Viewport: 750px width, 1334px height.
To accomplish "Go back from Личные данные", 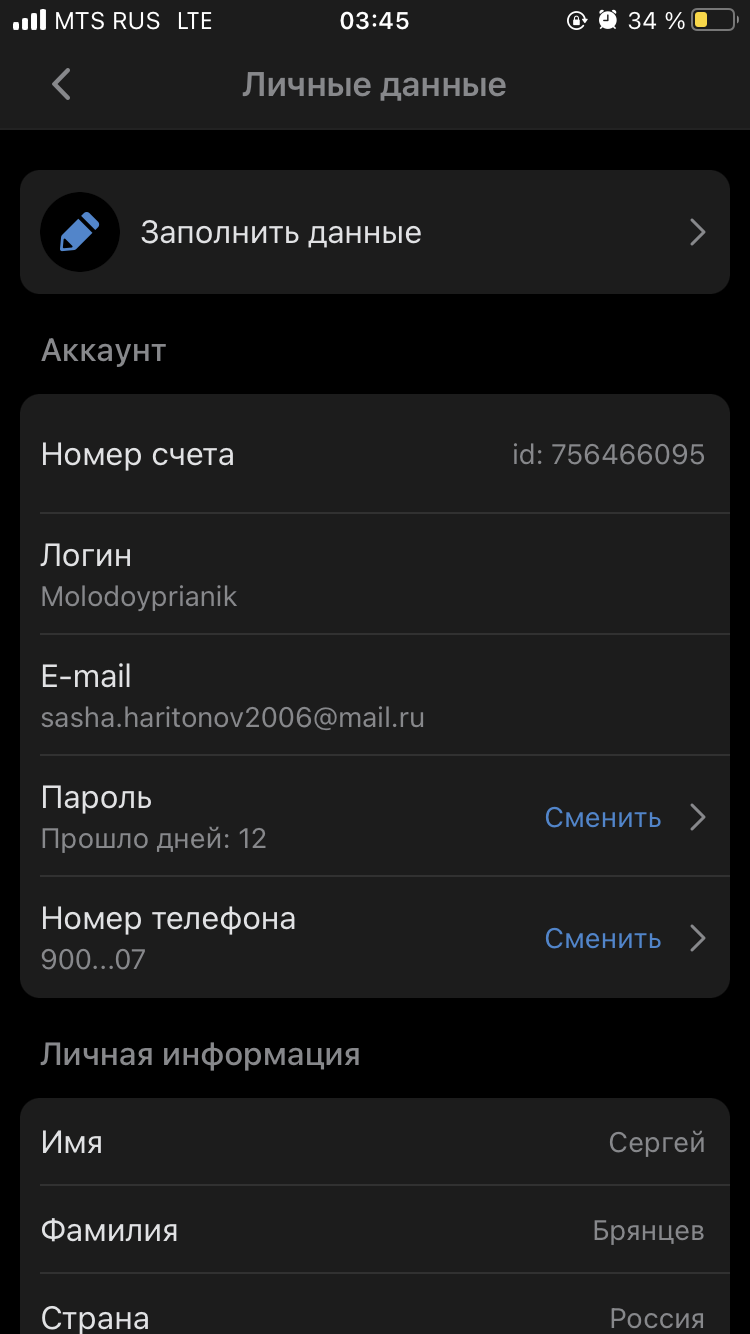I will coord(62,85).
